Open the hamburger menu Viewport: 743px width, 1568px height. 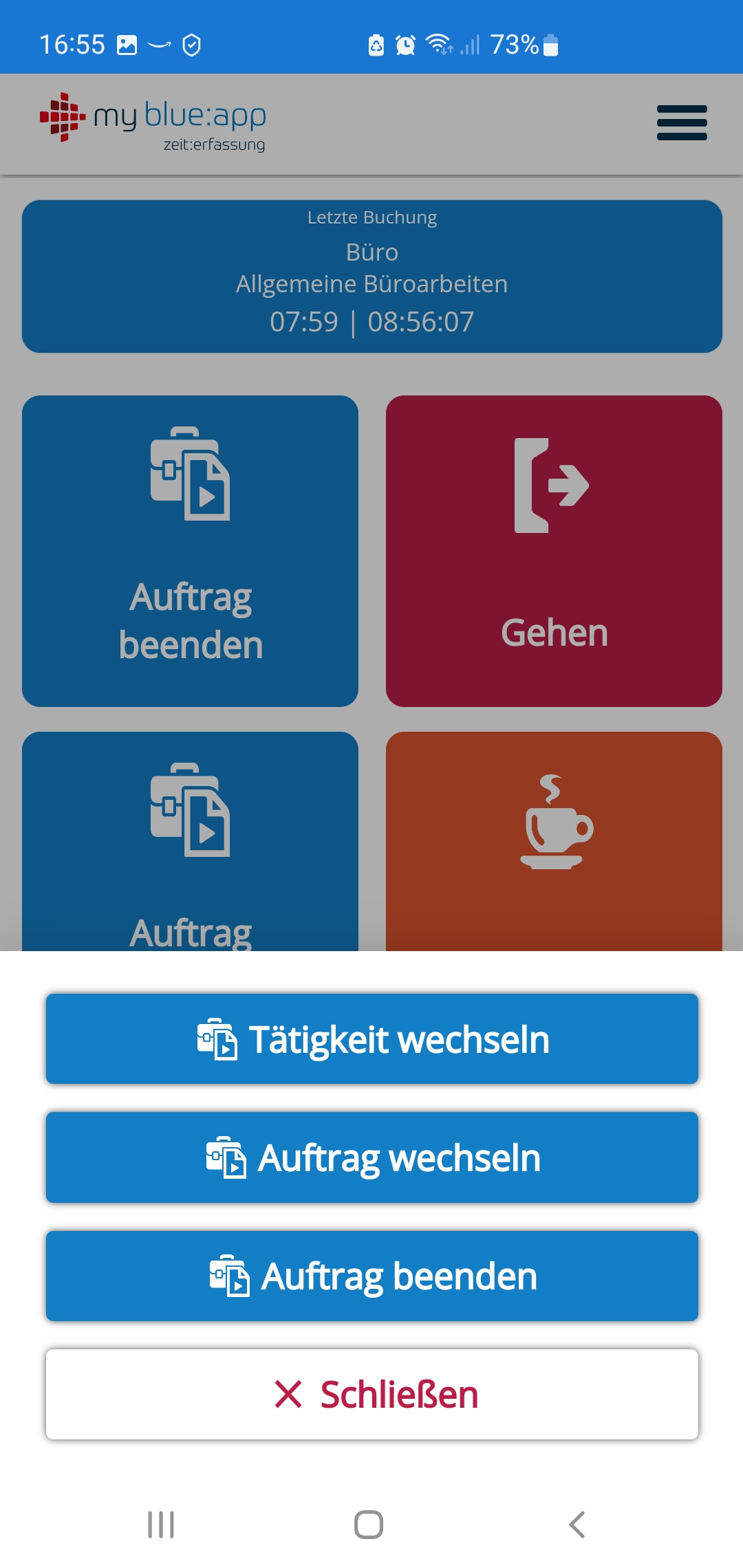pos(681,122)
